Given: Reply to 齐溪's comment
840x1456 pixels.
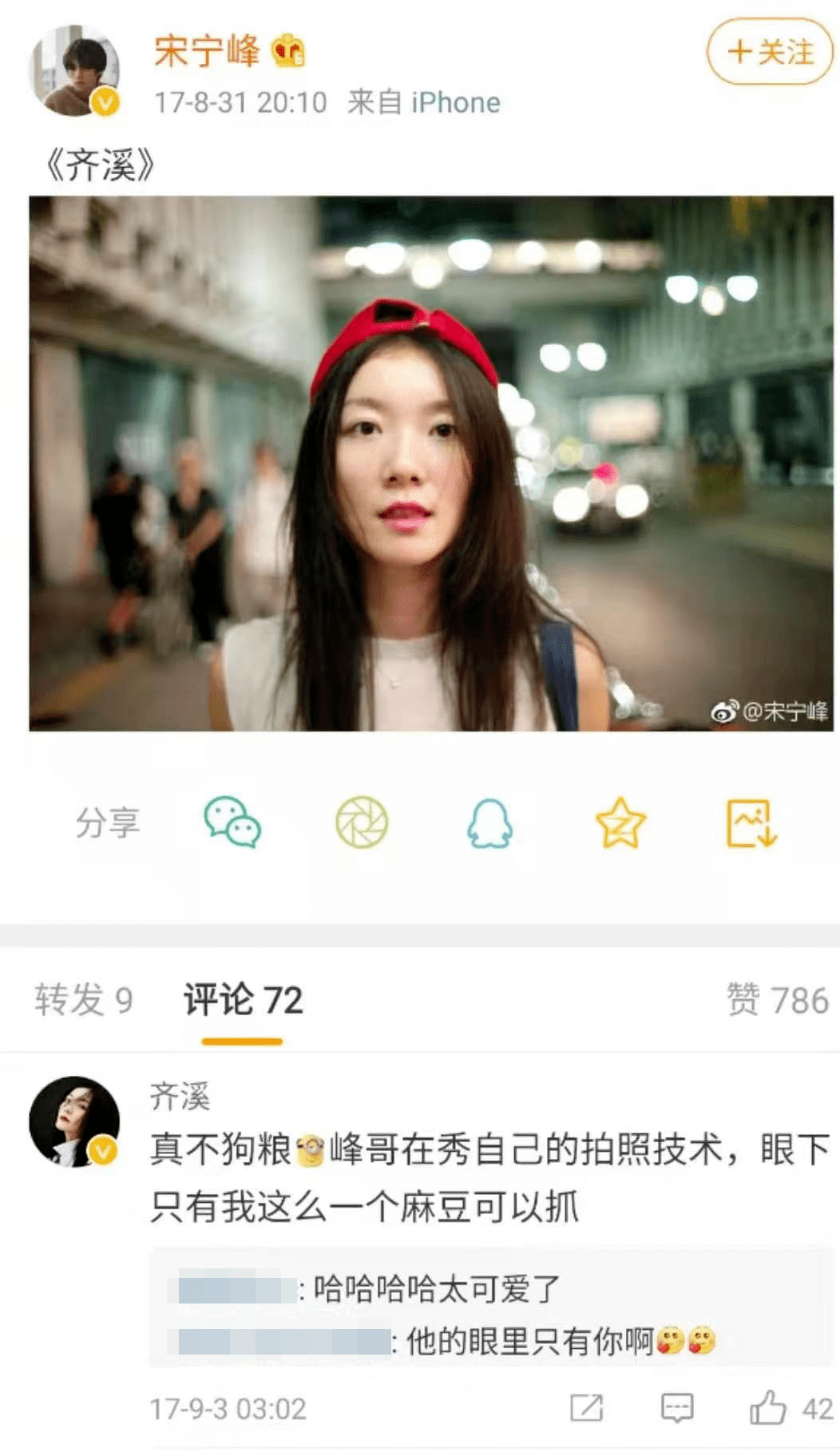Looking at the screenshot, I should [677, 1407].
